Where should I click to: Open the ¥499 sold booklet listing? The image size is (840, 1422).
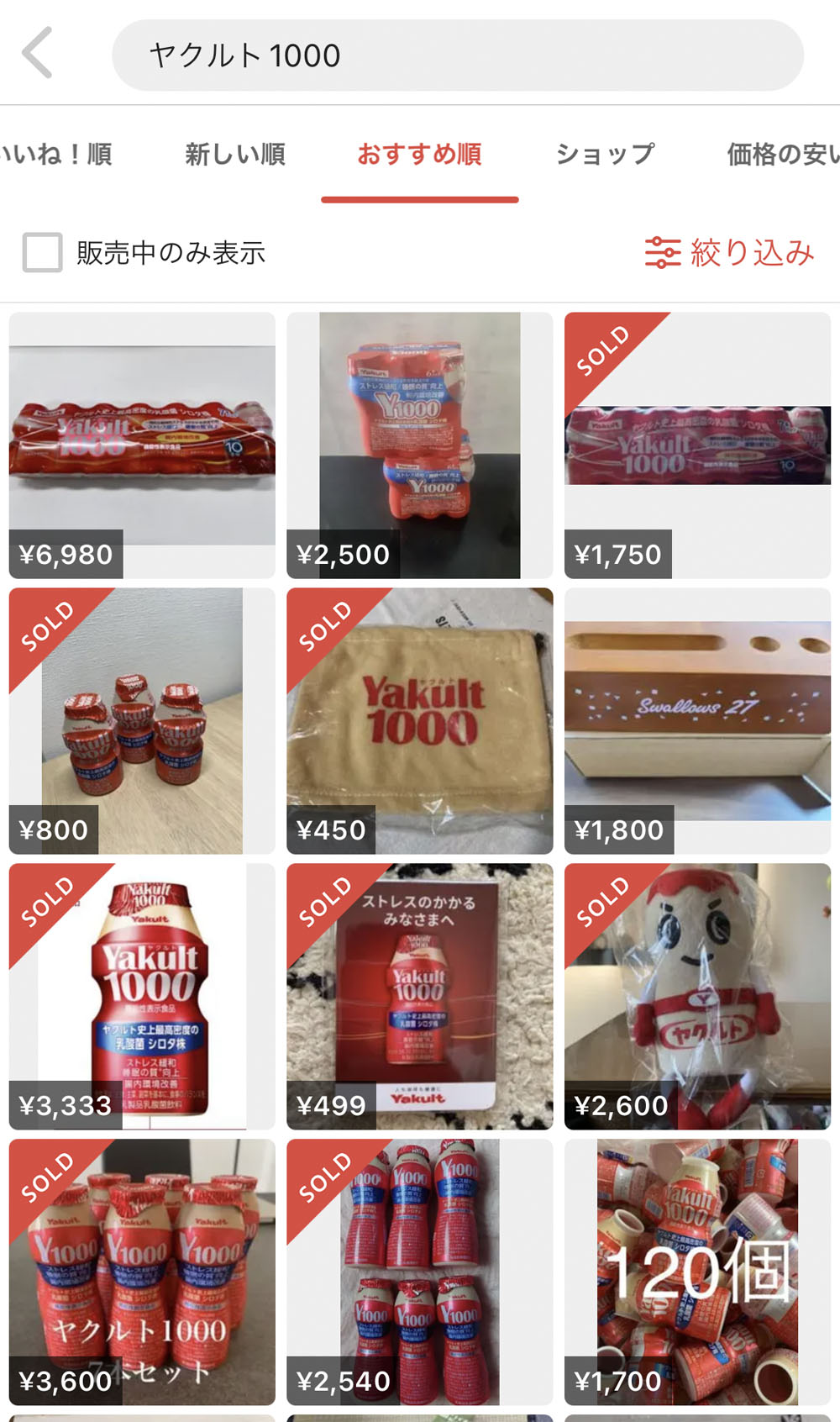click(419, 996)
